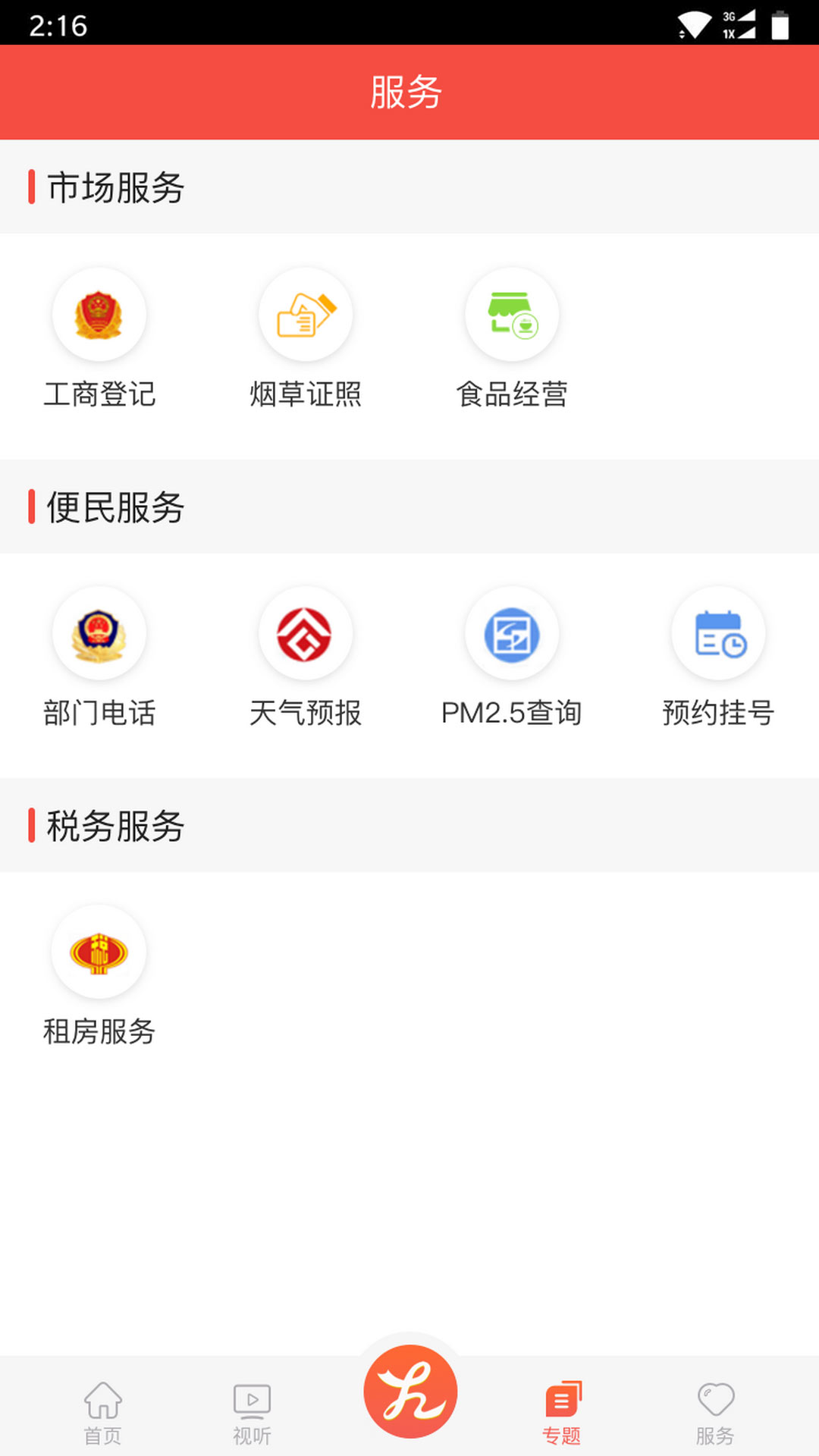
Task: Switch to the 视听 tab
Action: 252,1412
